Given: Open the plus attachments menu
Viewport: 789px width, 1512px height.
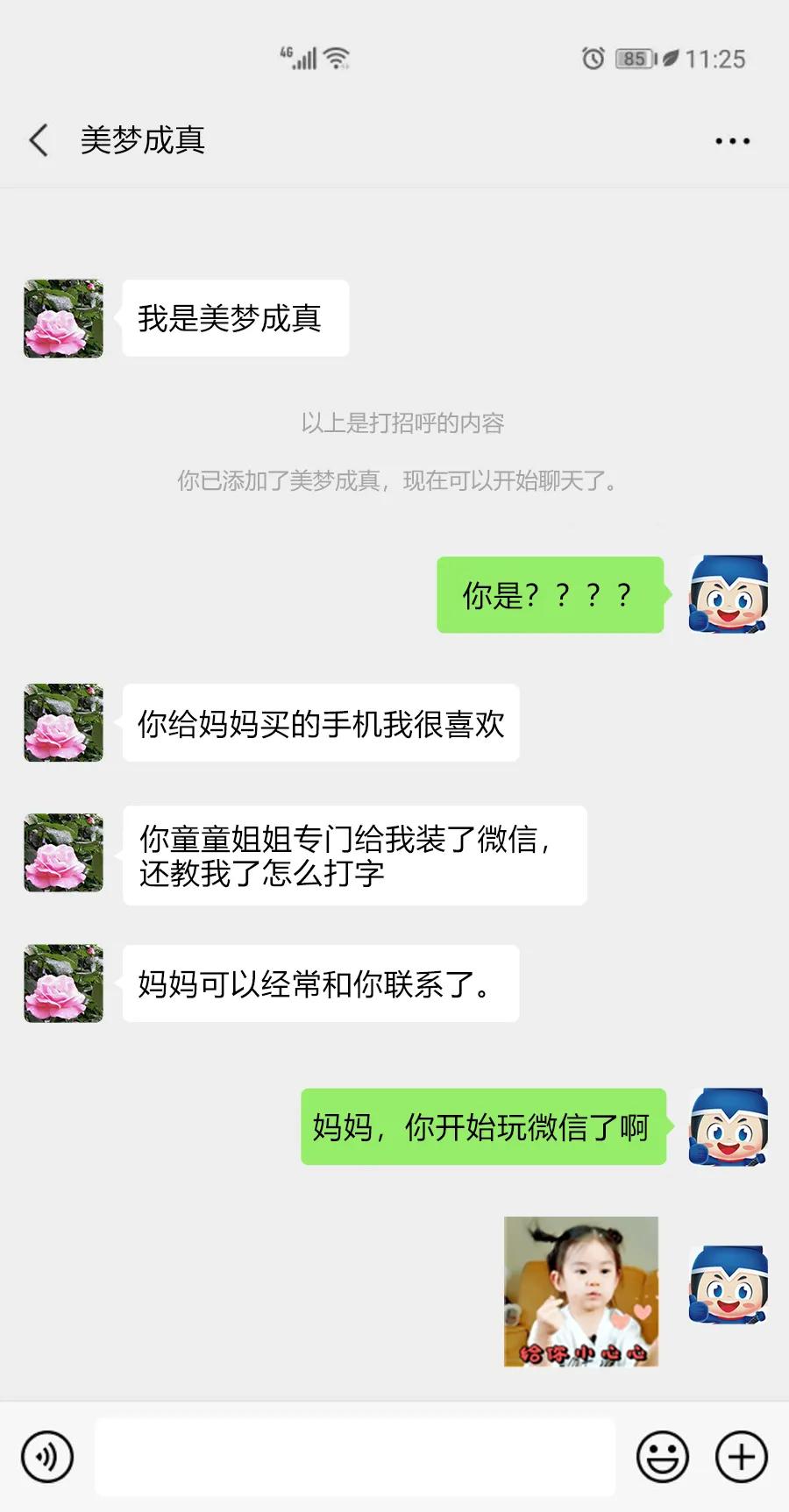Looking at the screenshot, I should 742,1457.
